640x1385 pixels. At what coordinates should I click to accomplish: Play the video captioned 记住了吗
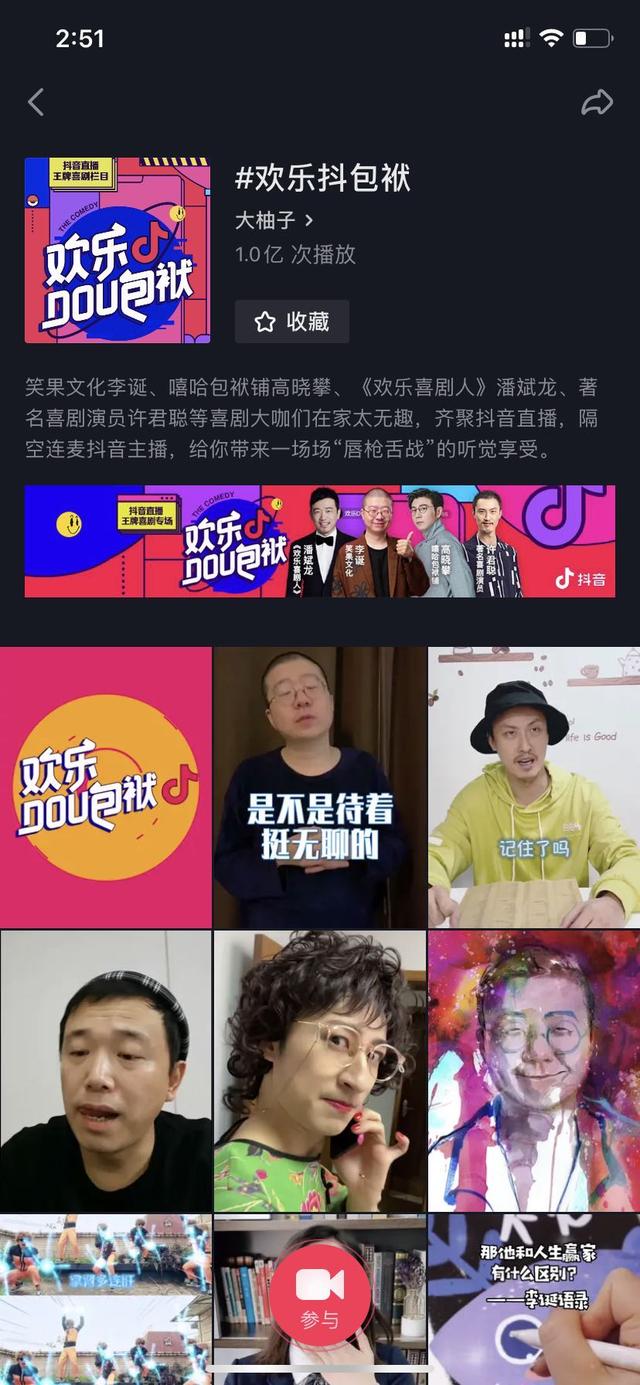[x=534, y=787]
